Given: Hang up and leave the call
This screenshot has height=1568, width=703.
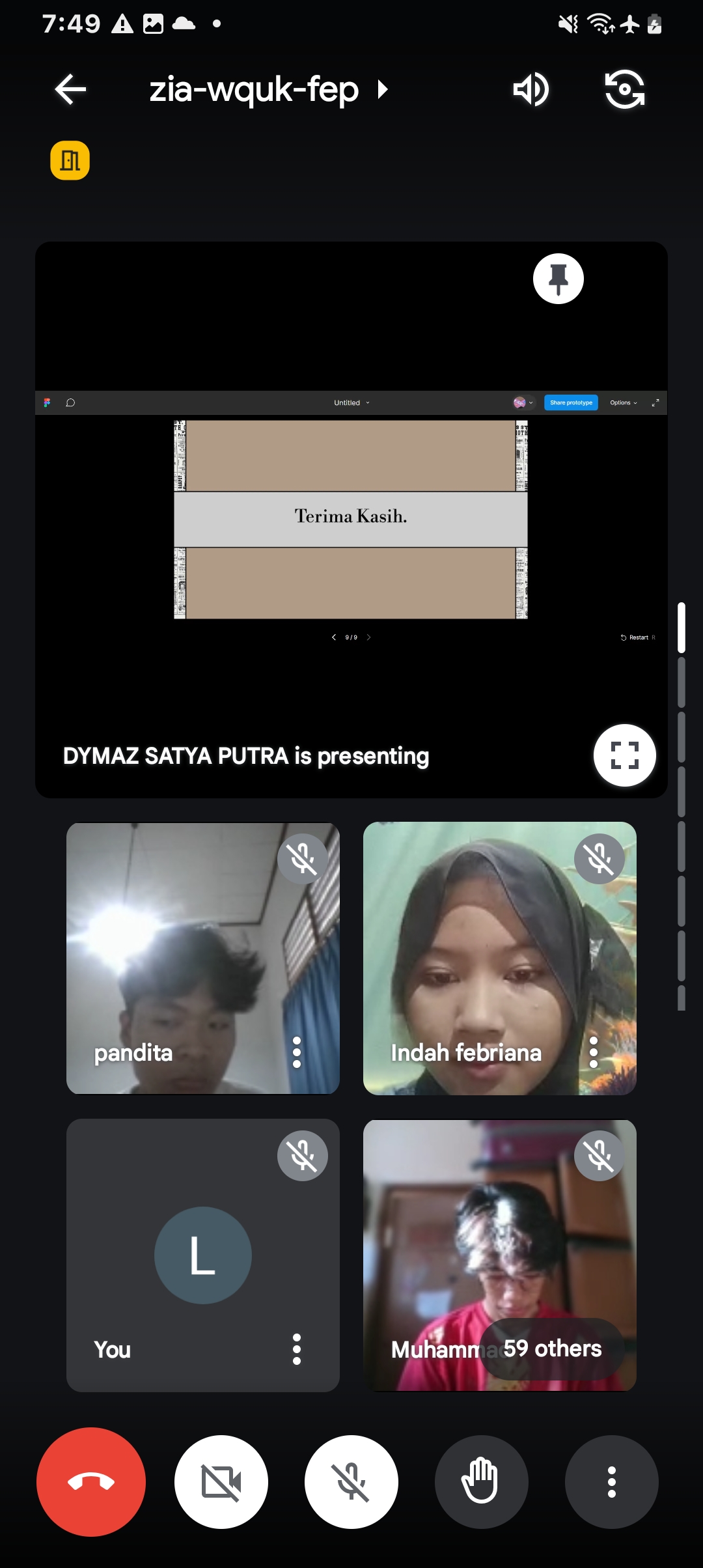Looking at the screenshot, I should pos(91,1482).
